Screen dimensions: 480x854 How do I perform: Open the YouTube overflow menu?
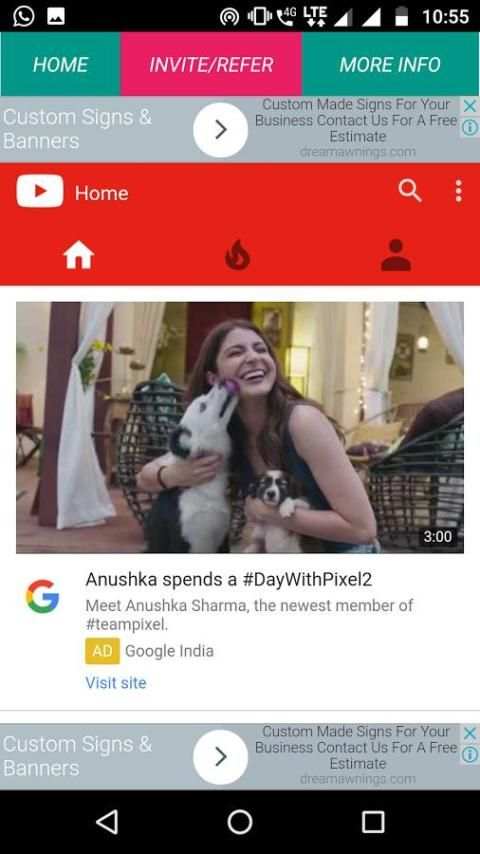pos(459,191)
